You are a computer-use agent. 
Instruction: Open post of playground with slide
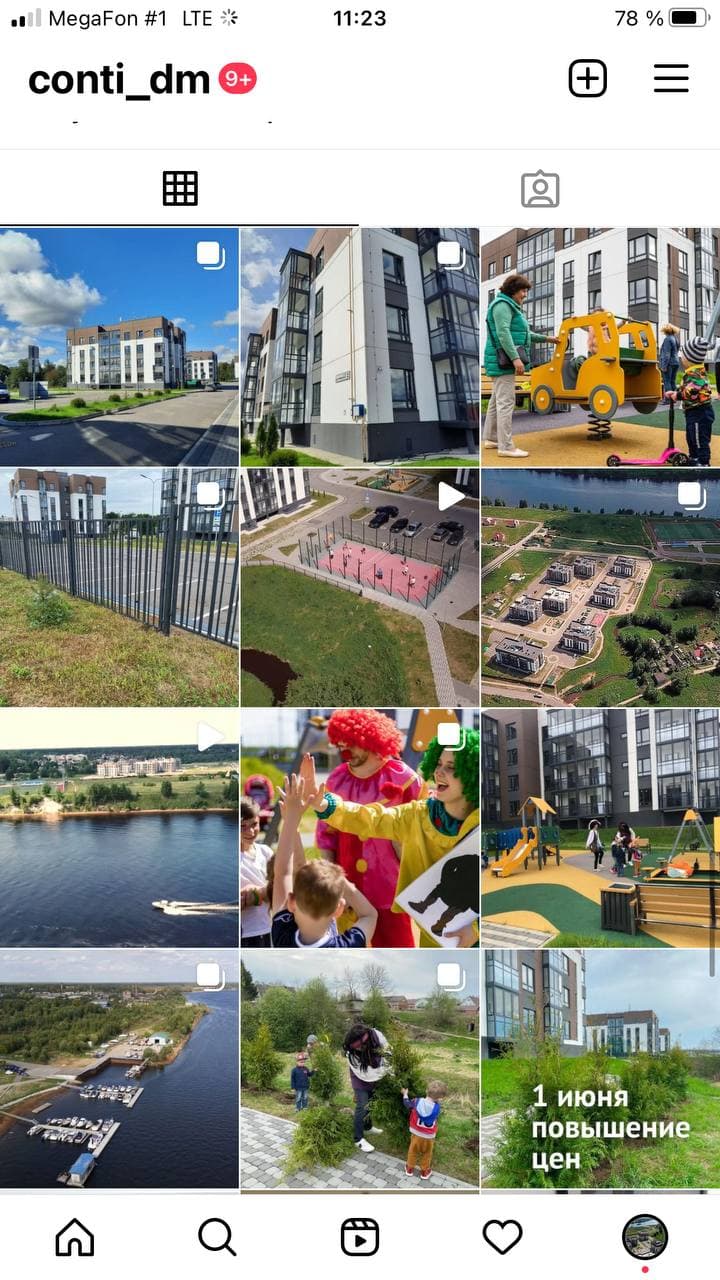pyautogui.click(x=600, y=827)
